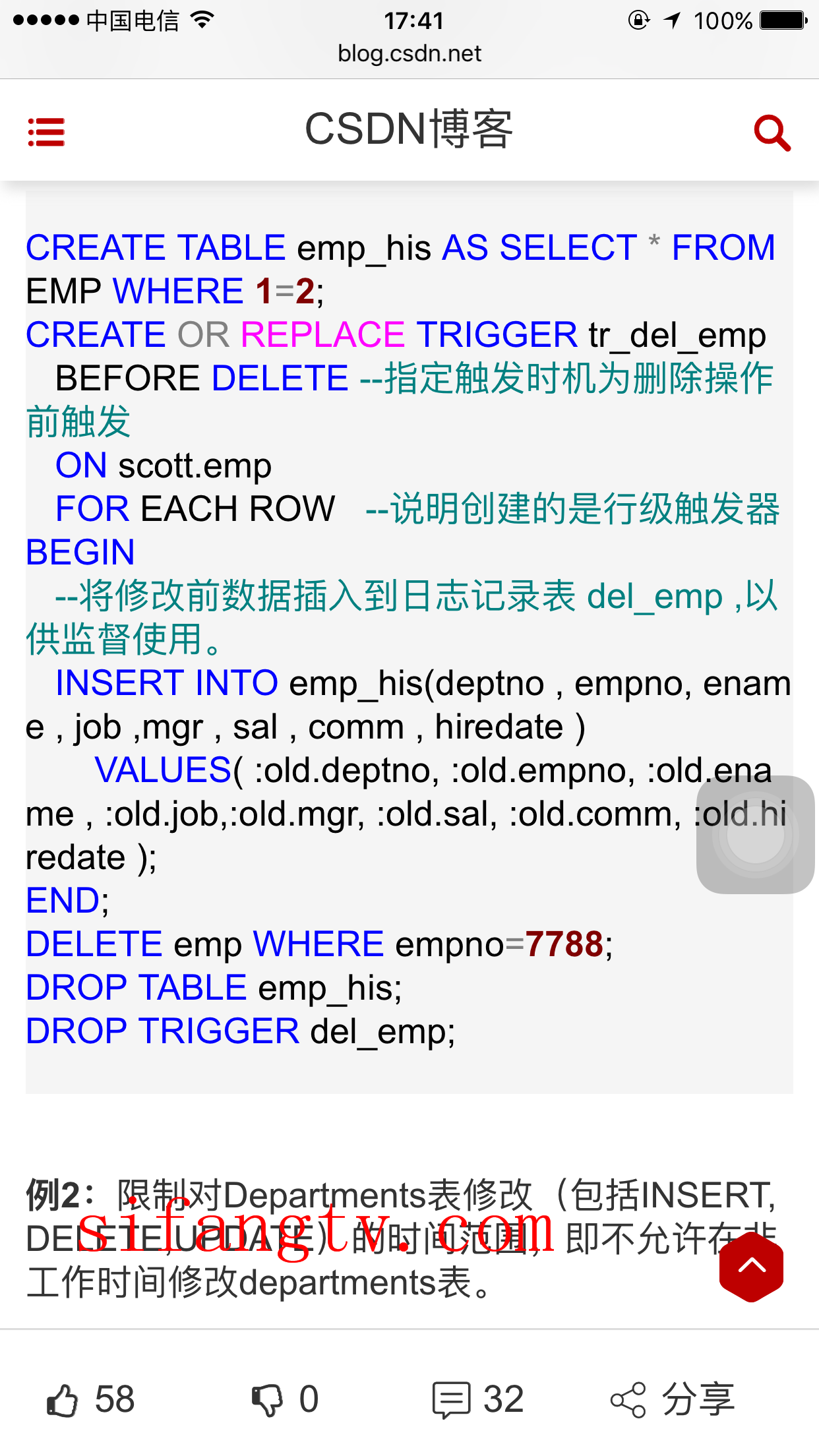Tap the red back-to-top arrow button
Viewport: 819px width, 1456px height.
point(751,1267)
